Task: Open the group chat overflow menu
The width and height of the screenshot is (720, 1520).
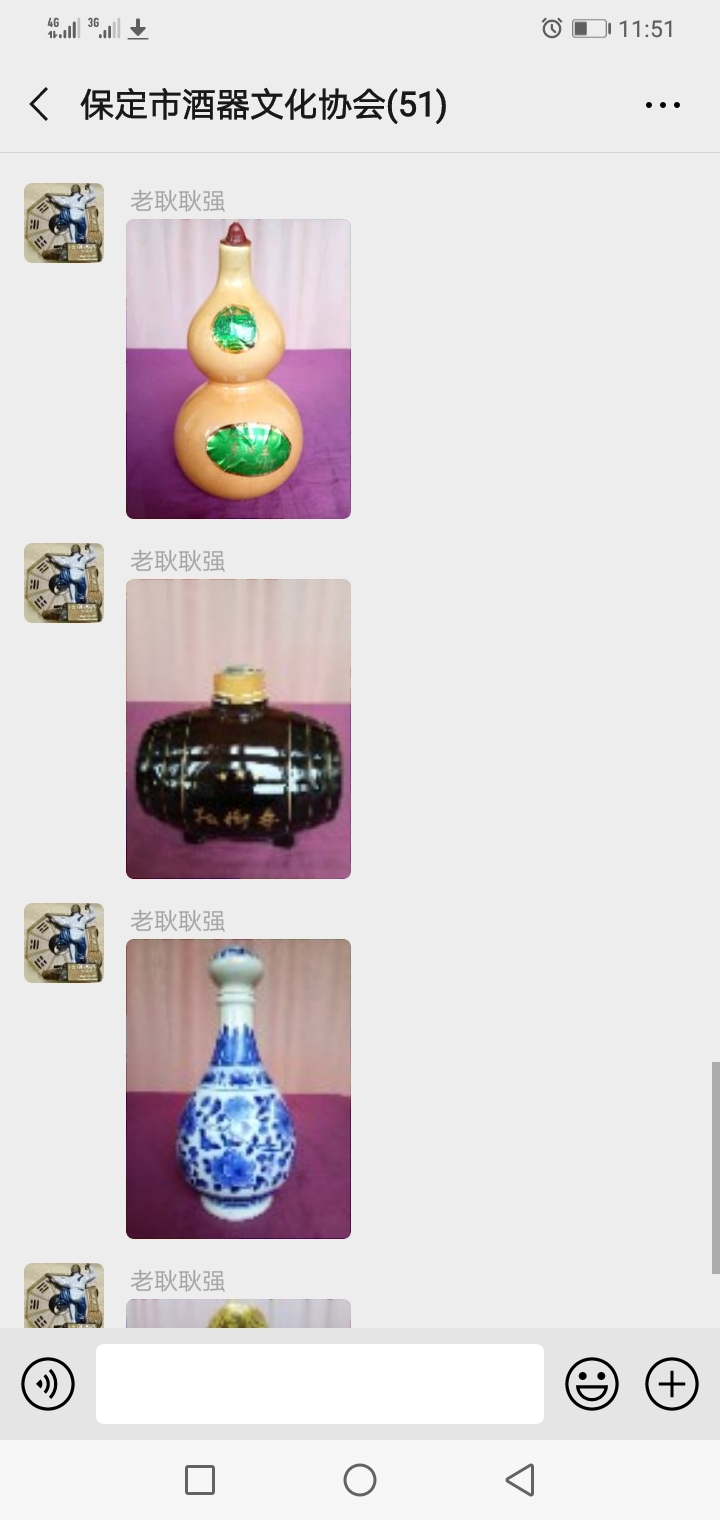Action: tap(662, 105)
